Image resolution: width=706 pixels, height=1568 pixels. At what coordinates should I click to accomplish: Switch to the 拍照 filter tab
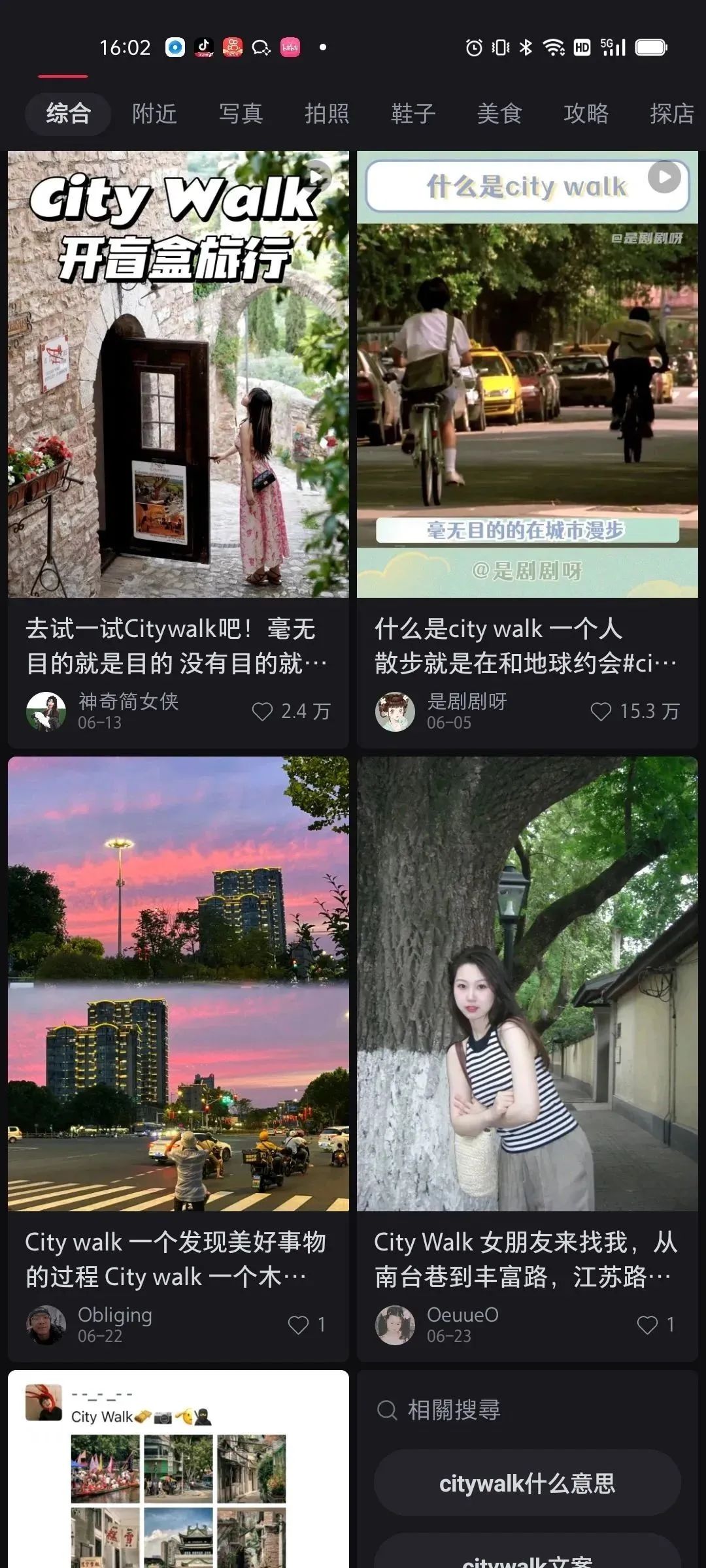(327, 114)
